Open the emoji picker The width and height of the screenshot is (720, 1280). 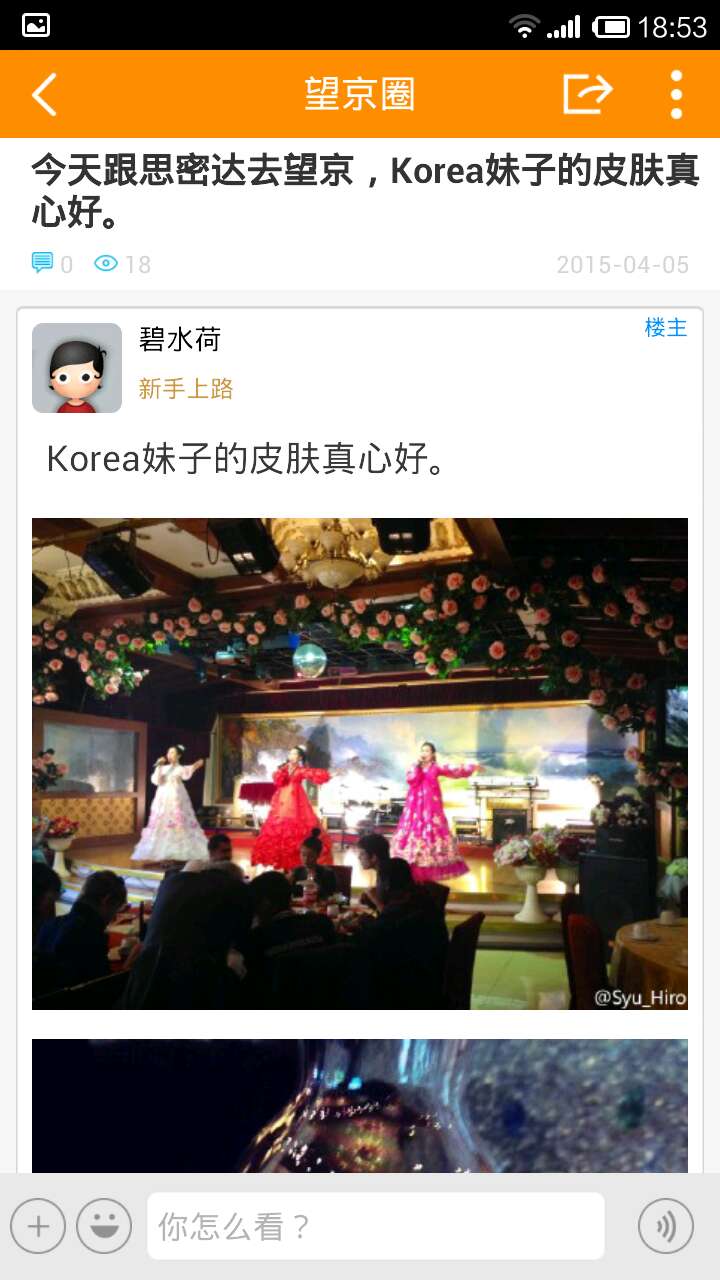click(104, 1226)
